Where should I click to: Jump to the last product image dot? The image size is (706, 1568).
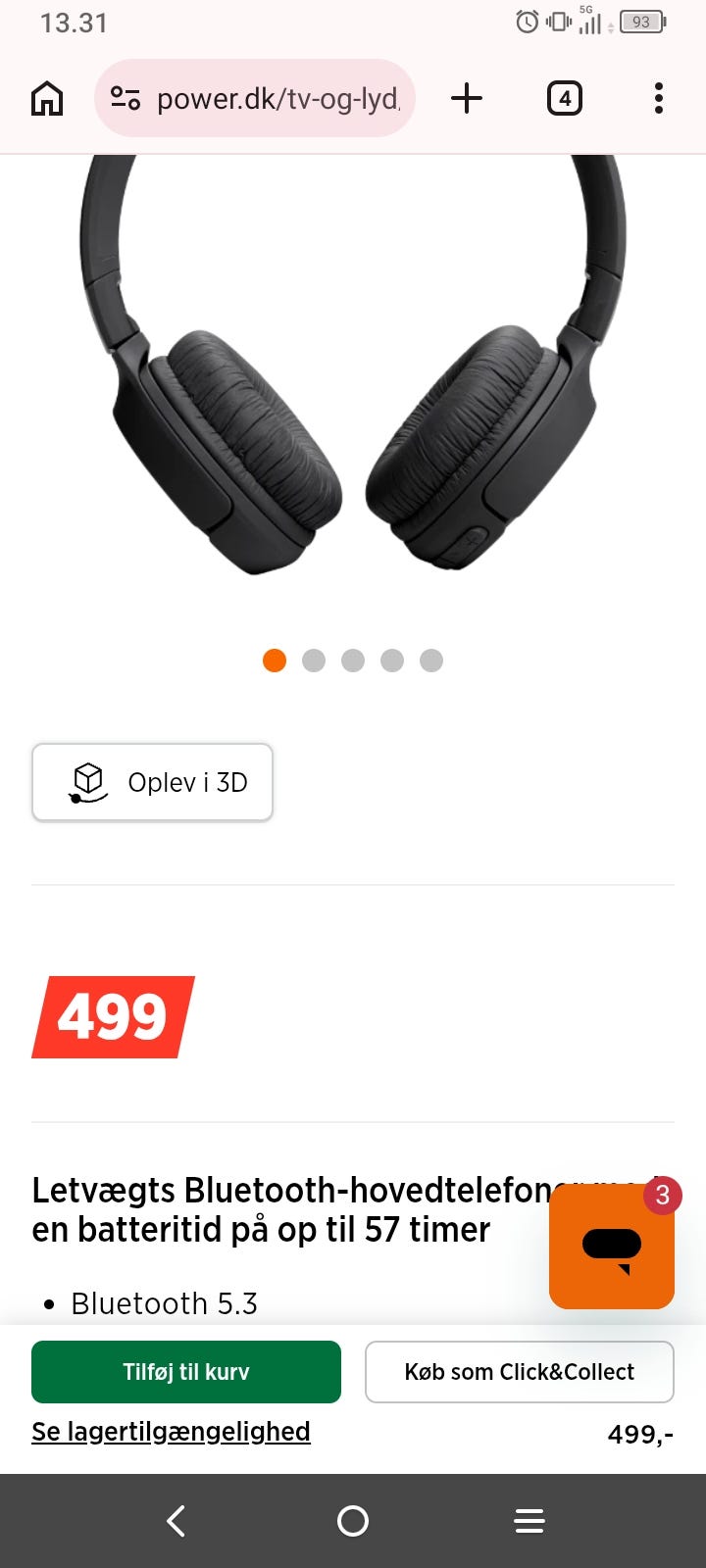[431, 661]
